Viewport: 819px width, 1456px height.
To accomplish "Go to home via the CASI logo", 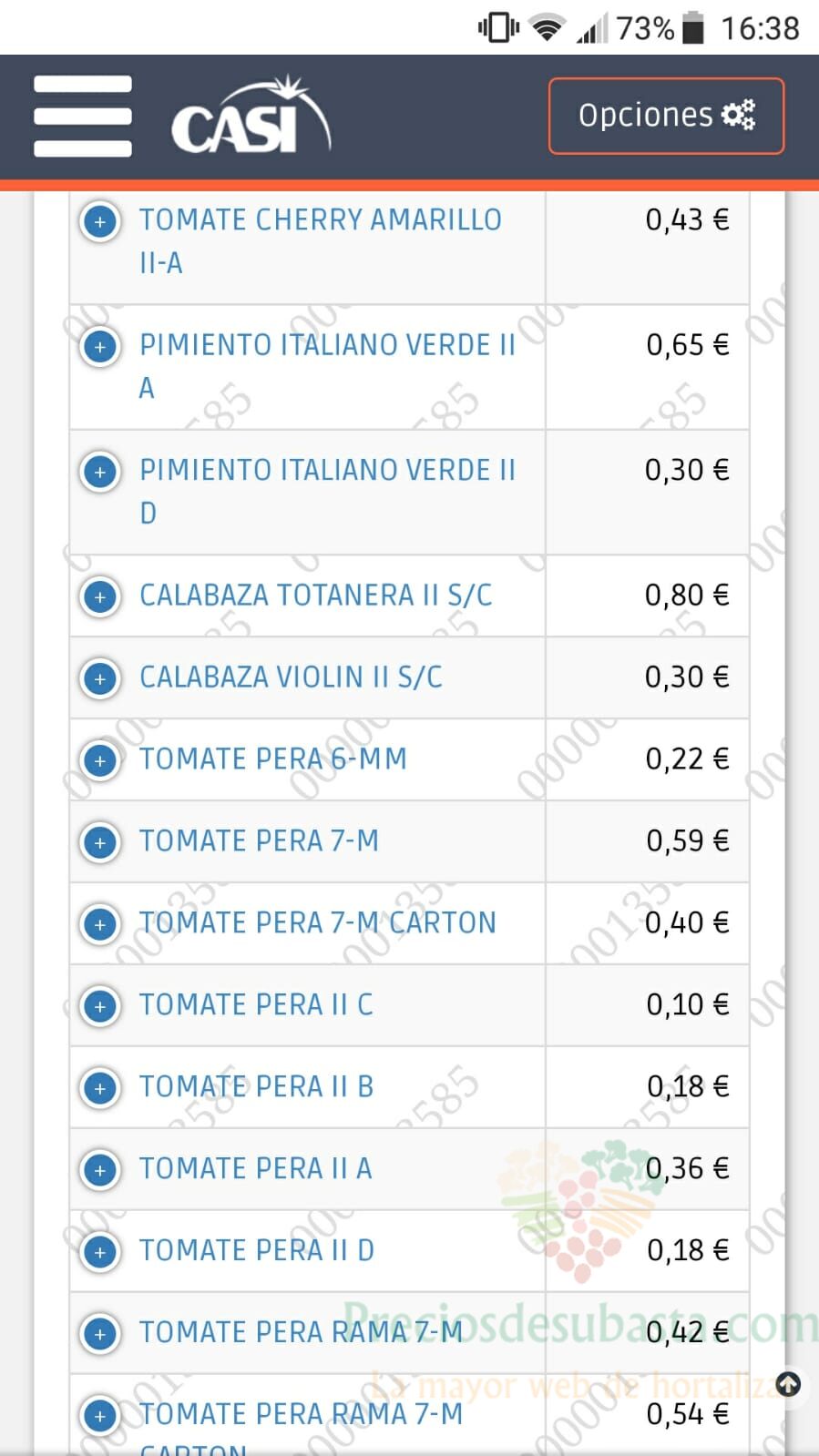I will coord(251,116).
